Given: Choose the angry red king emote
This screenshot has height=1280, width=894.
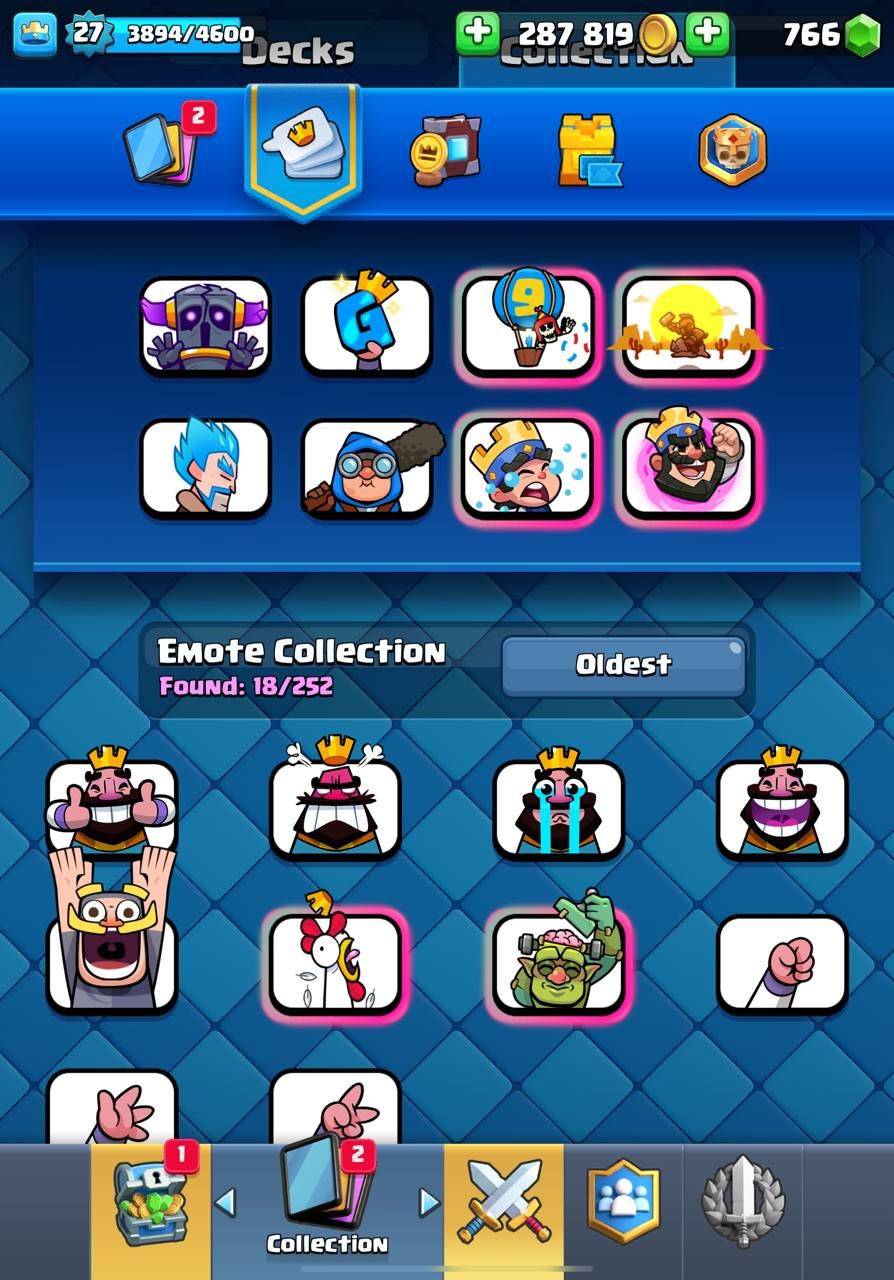Looking at the screenshot, I should point(335,808).
